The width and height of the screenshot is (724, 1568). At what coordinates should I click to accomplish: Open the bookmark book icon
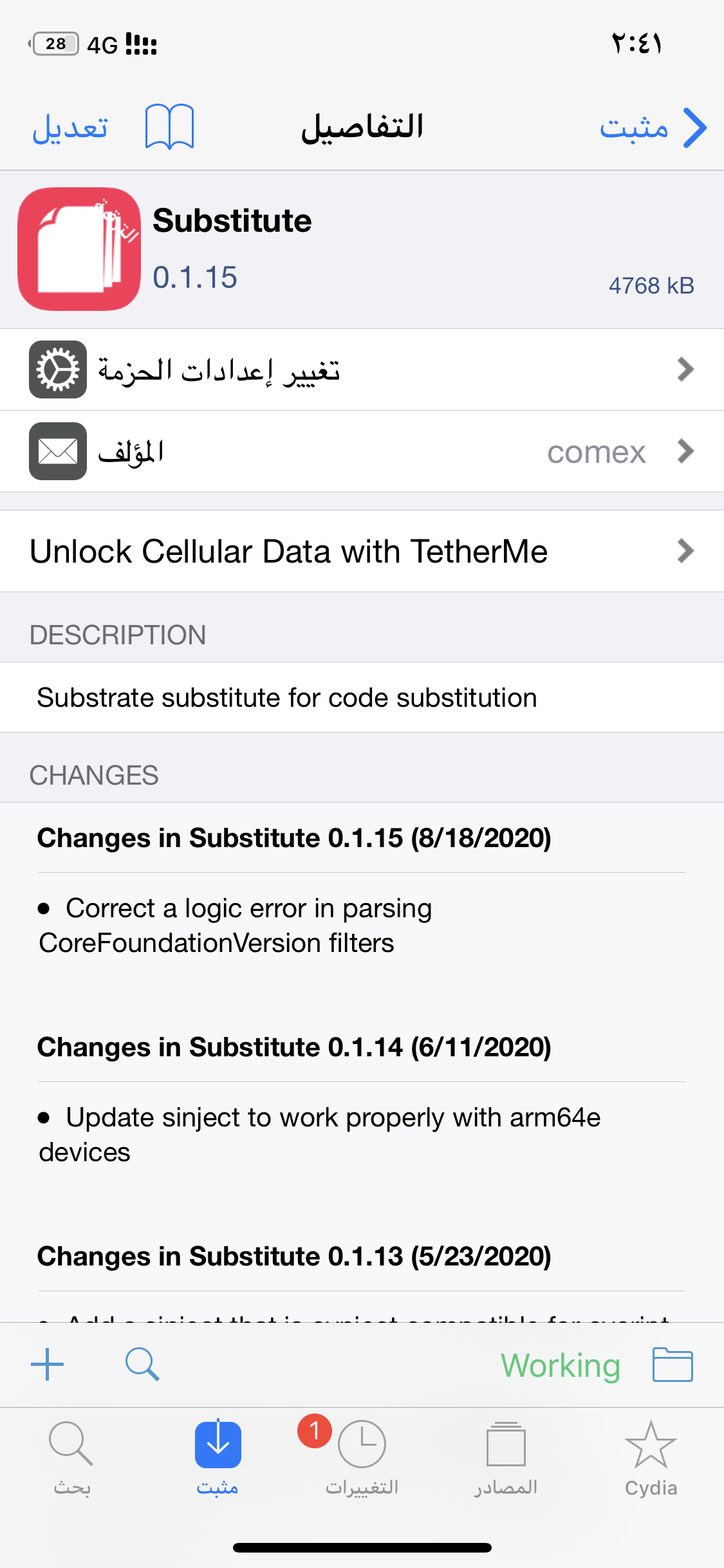coord(169,127)
